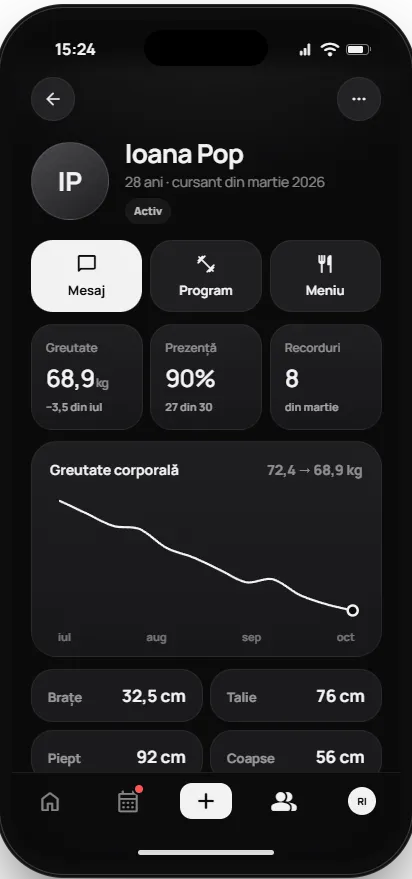Screen dimensions: 412x879
Task: Open the Meniu nutrition button
Action: click(325, 276)
